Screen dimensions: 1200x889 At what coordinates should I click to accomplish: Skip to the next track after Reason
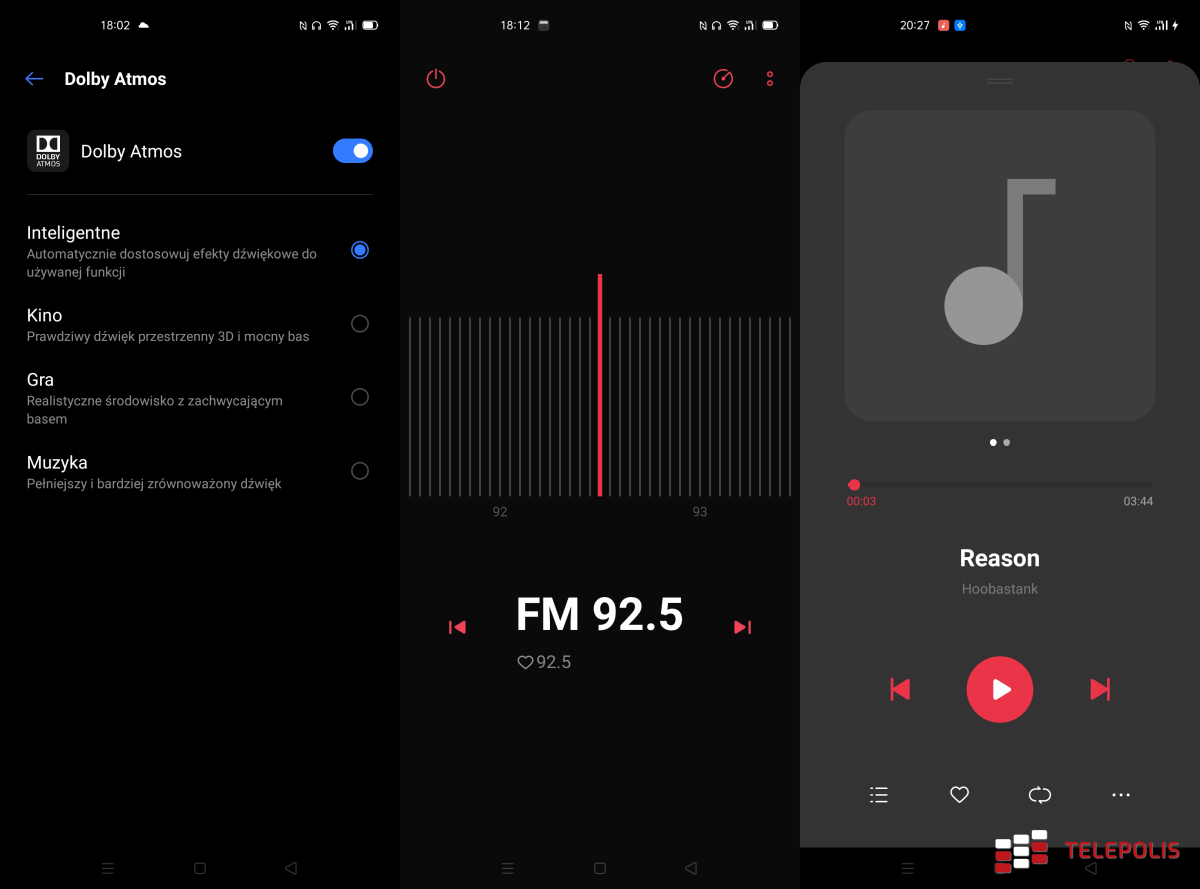point(1100,689)
